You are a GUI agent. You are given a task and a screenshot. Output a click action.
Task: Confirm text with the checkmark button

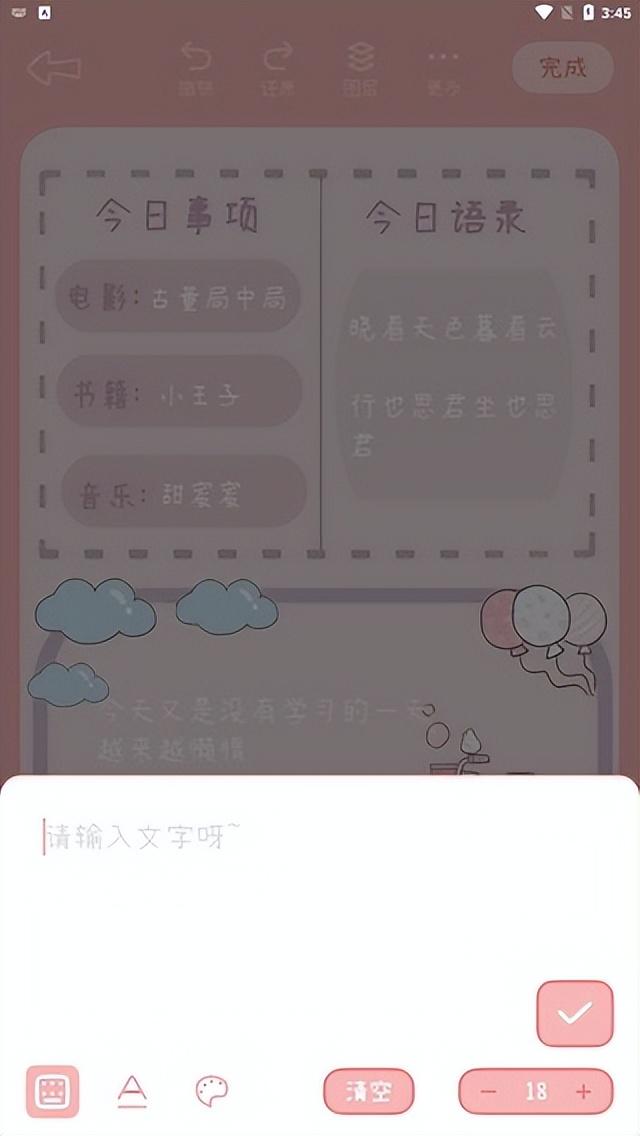[575, 1013]
